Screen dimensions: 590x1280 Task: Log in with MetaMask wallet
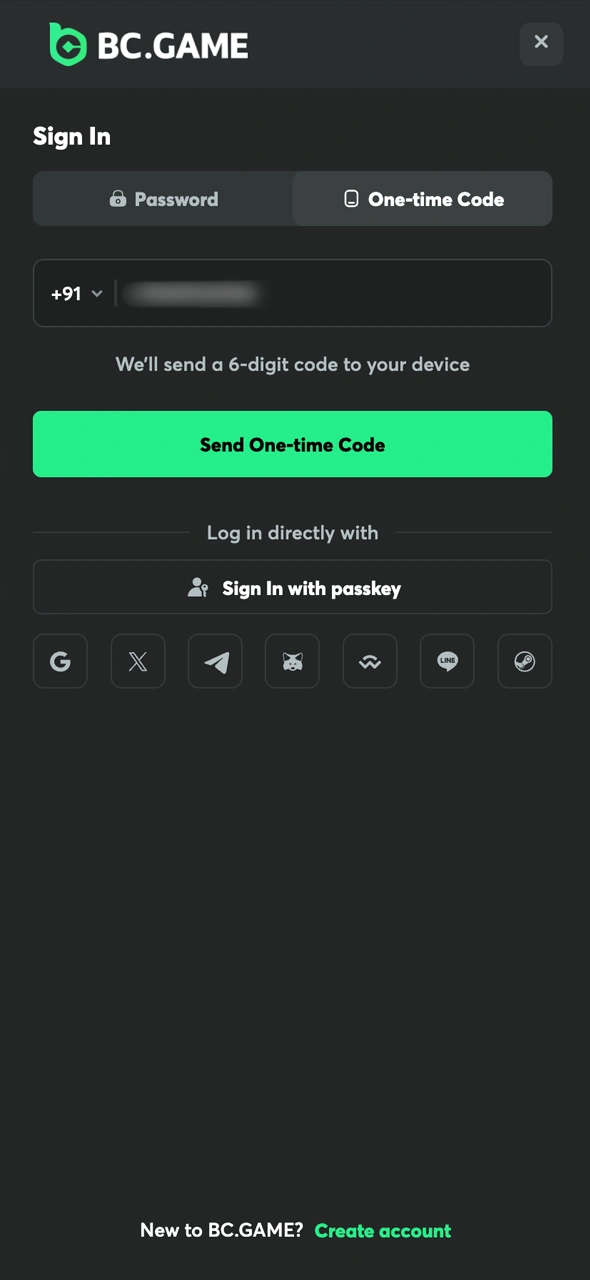pyautogui.click(x=292, y=661)
